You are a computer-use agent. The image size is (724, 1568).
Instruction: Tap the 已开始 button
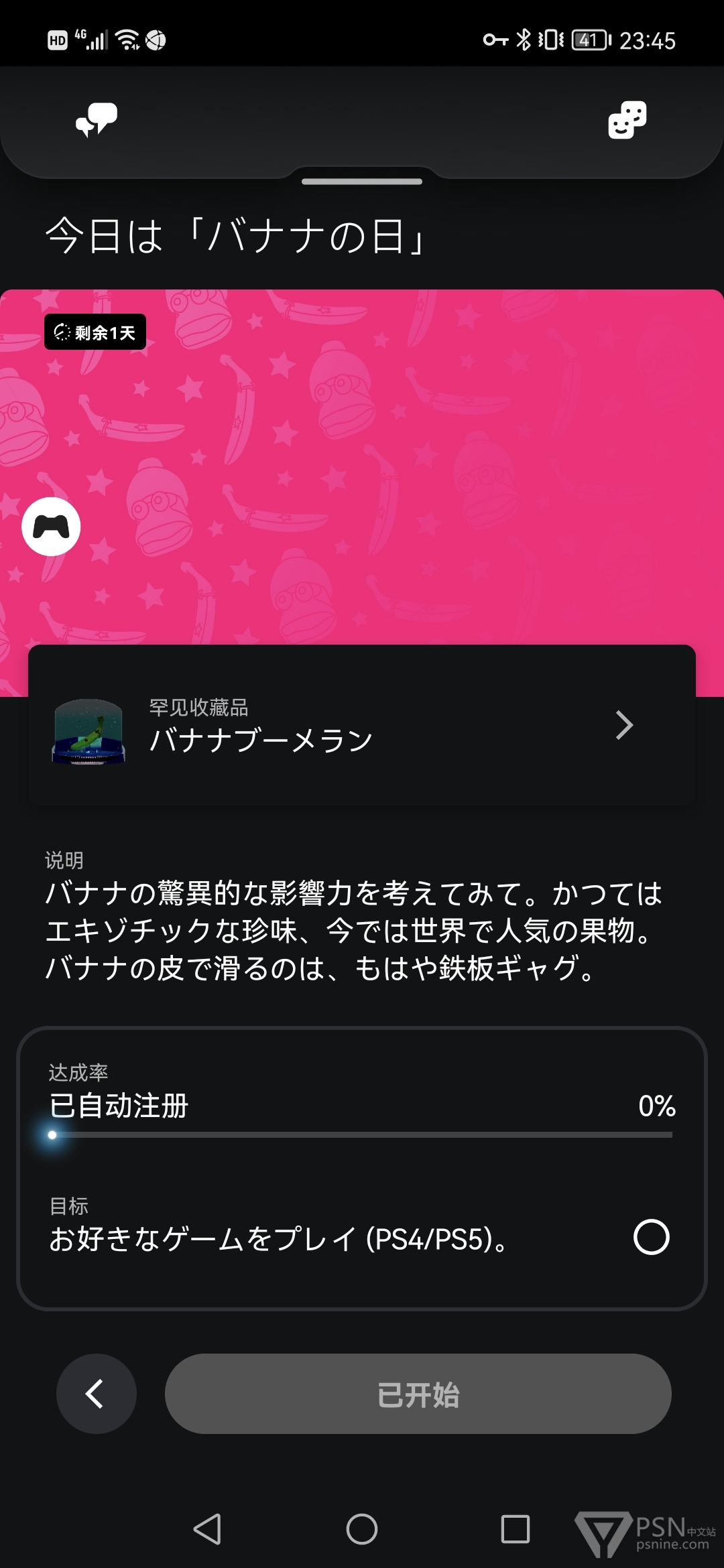point(418,1394)
